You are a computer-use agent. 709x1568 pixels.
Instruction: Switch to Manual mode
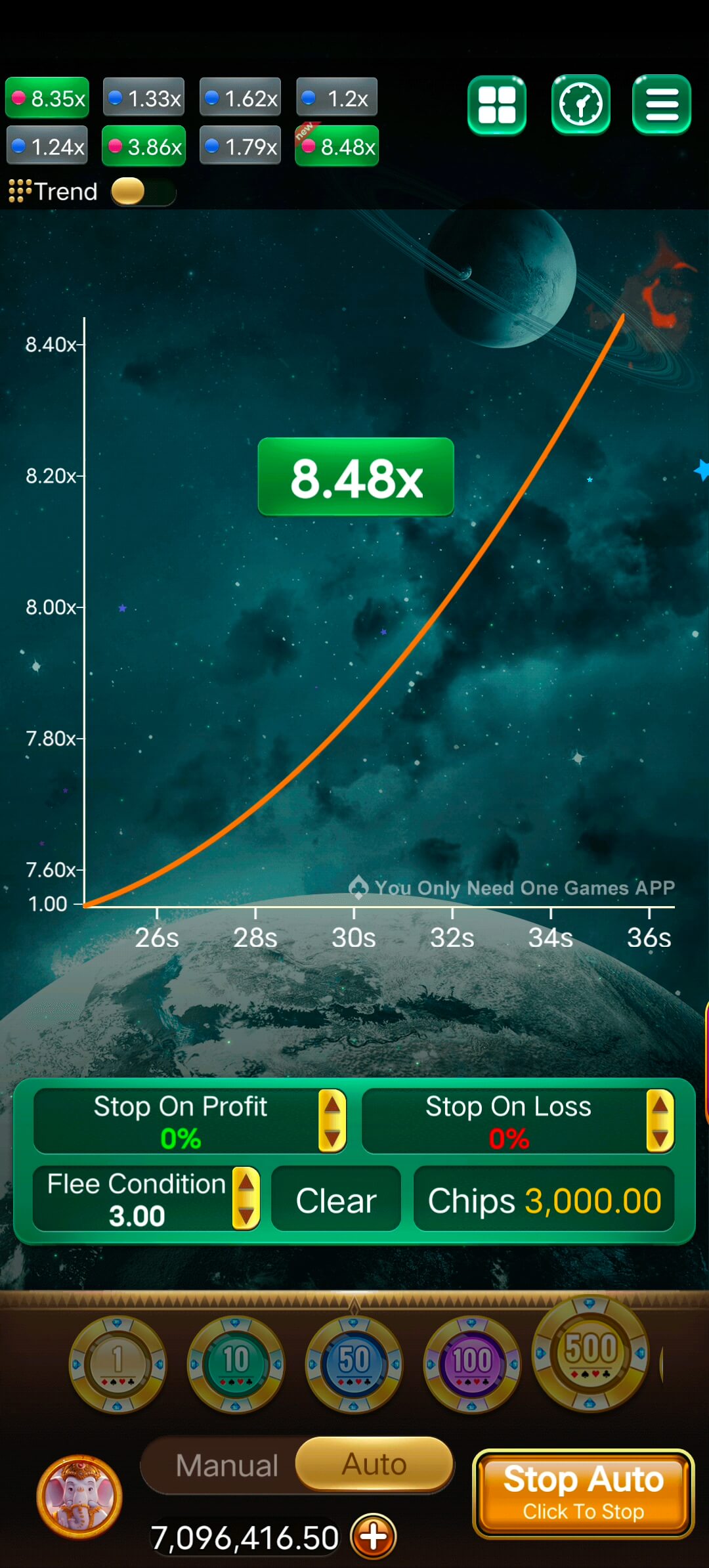[226, 1466]
